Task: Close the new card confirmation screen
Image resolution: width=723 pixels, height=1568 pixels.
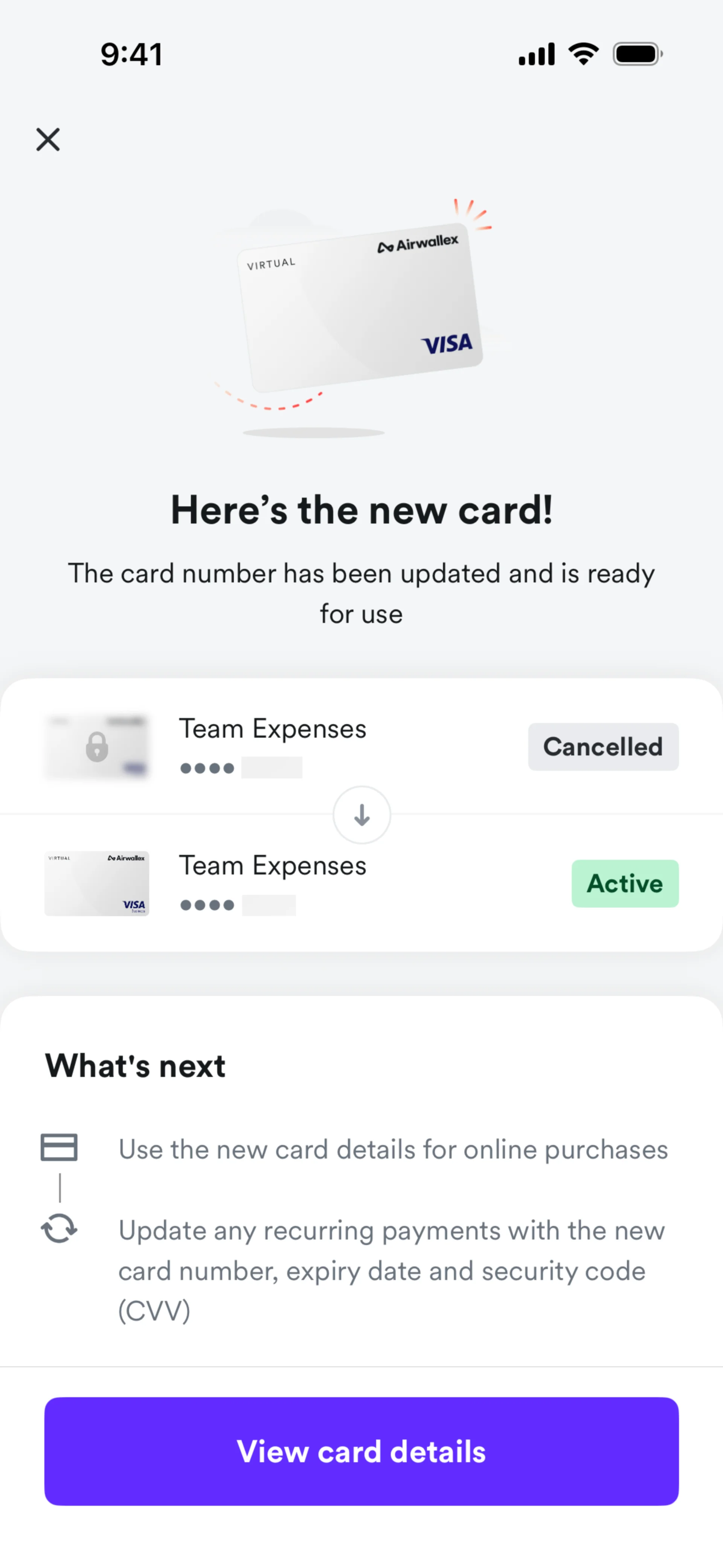Action: click(x=48, y=139)
